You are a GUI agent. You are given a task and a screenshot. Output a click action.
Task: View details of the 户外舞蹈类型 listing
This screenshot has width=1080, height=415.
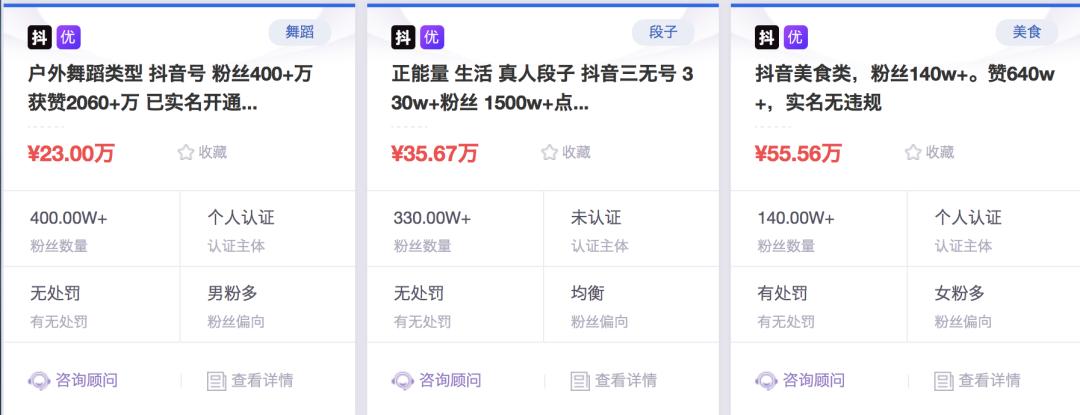pos(250,380)
